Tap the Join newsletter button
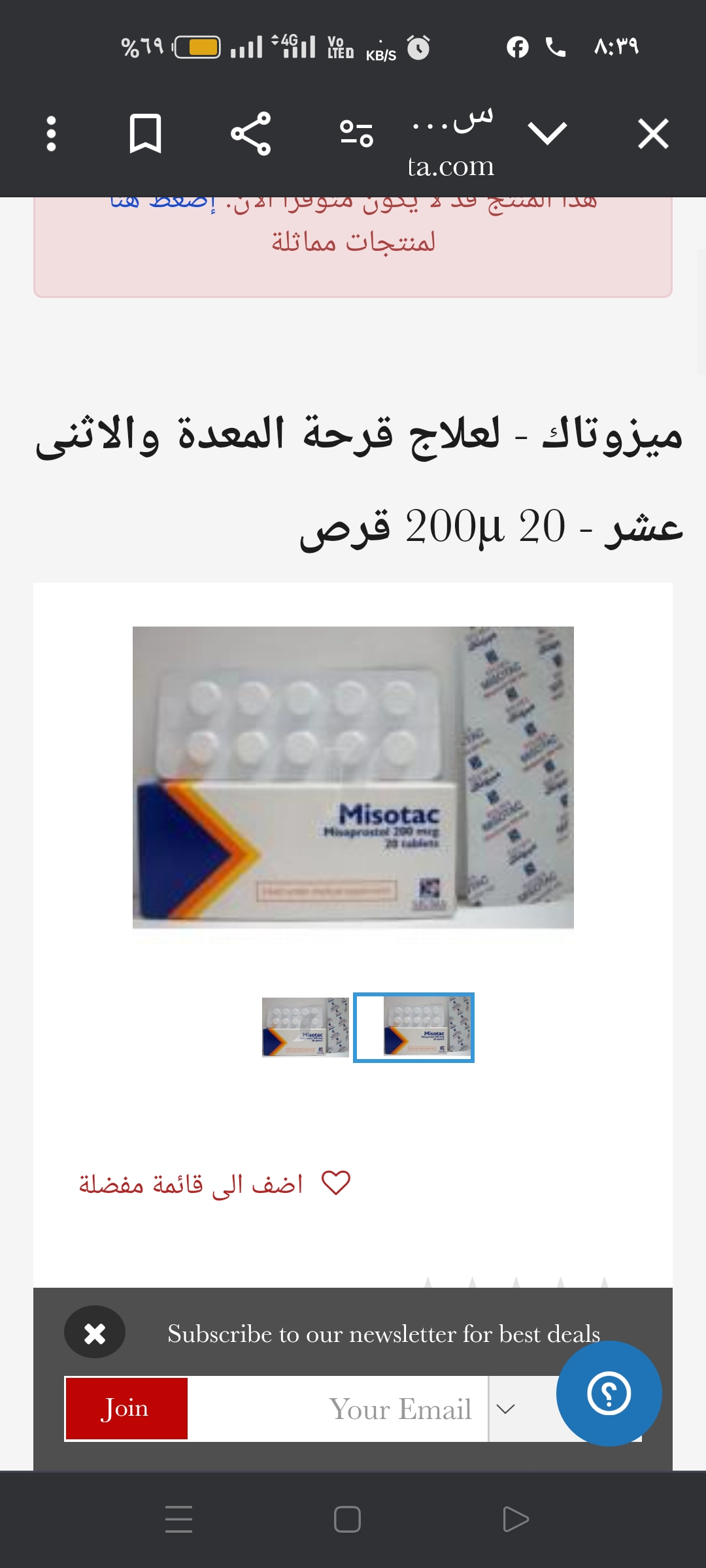The width and height of the screenshot is (706, 1568). click(x=126, y=1408)
